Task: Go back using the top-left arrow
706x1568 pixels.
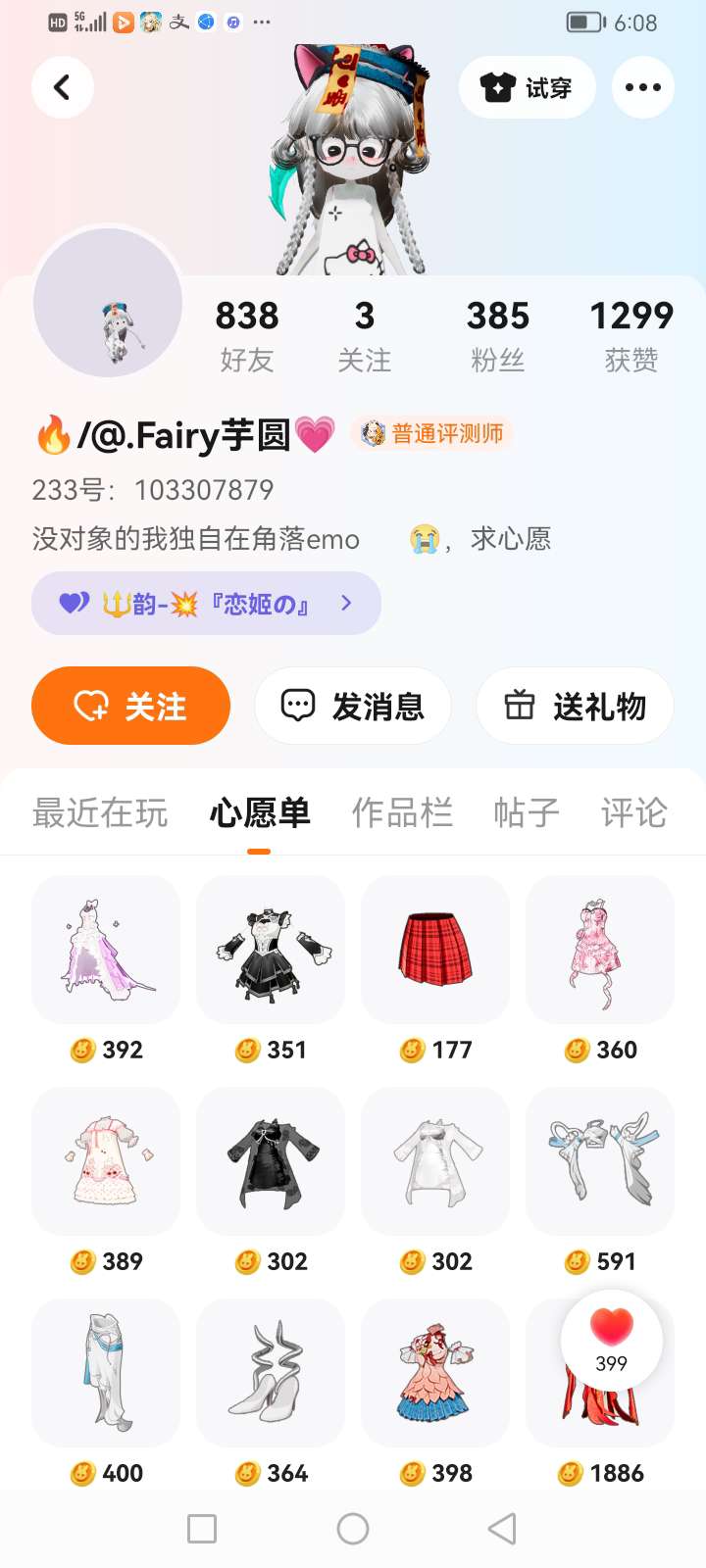Action: point(63,88)
